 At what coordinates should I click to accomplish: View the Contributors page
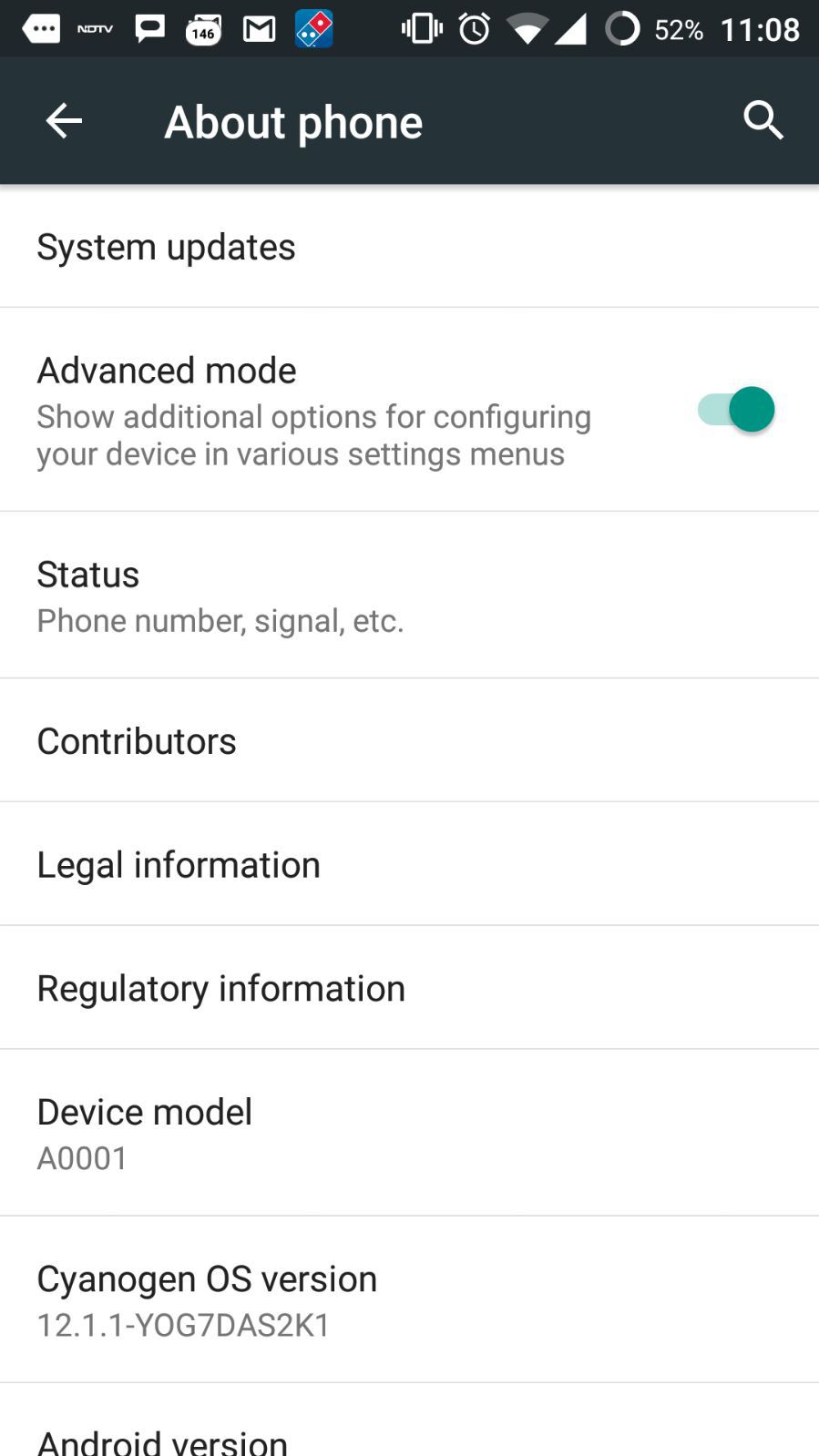[409, 740]
